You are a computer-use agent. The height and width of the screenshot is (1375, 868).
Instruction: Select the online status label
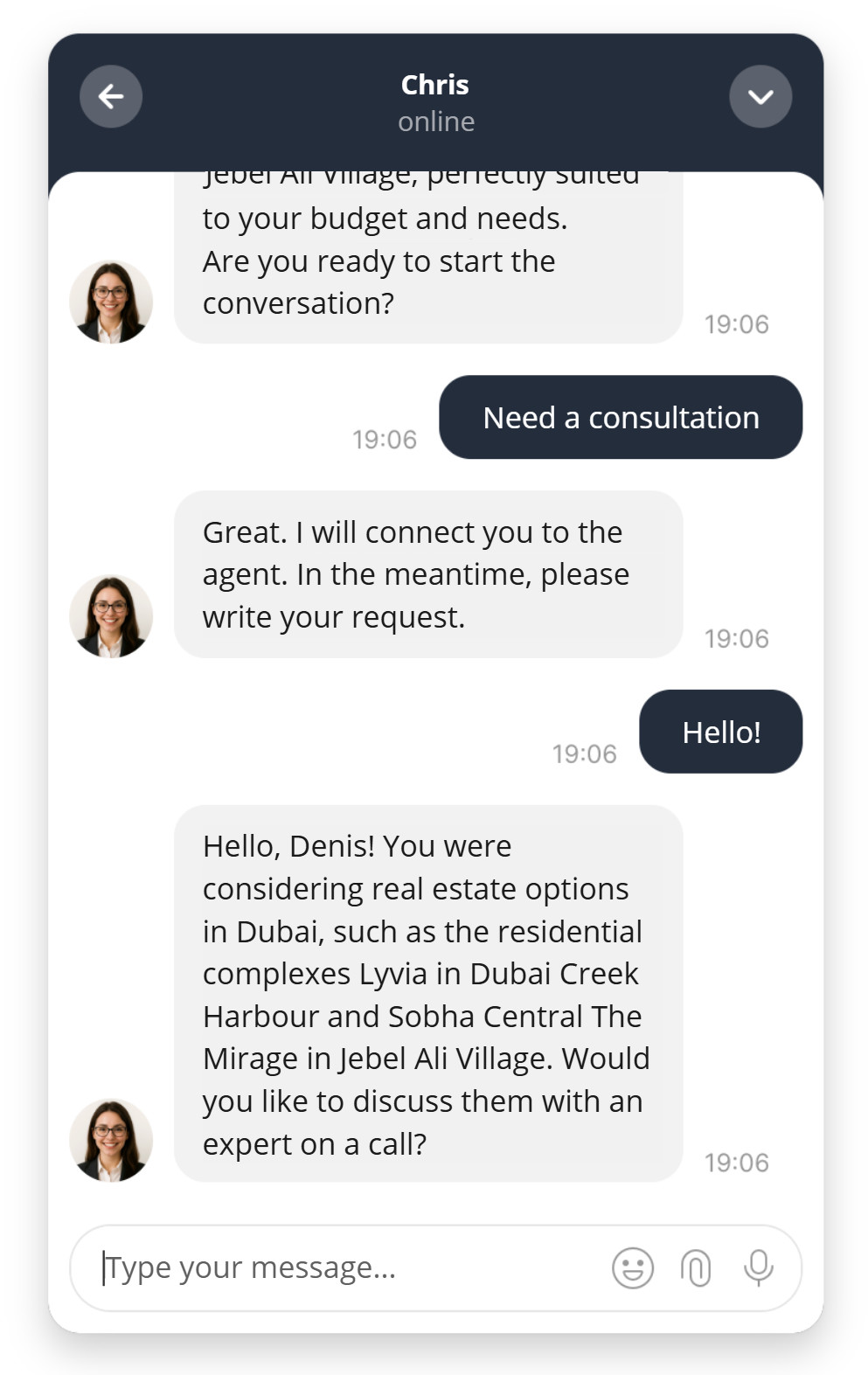(x=437, y=122)
